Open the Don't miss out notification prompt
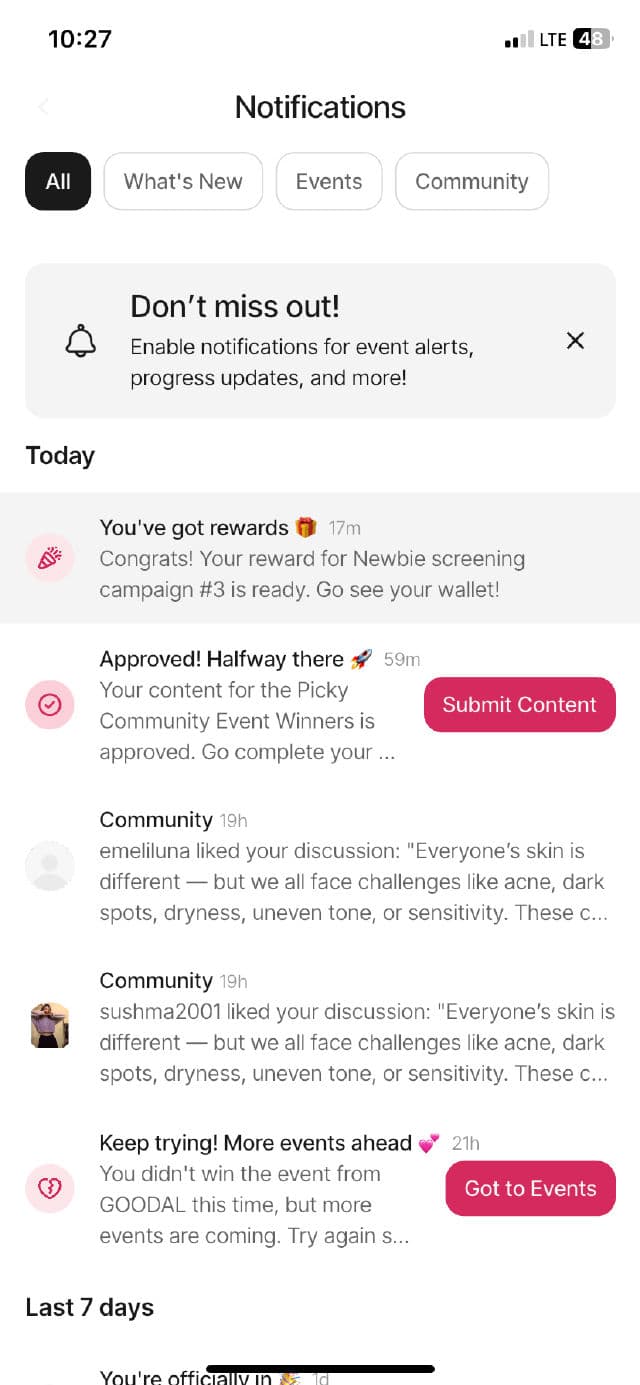This screenshot has width=640, height=1385. pos(300,341)
